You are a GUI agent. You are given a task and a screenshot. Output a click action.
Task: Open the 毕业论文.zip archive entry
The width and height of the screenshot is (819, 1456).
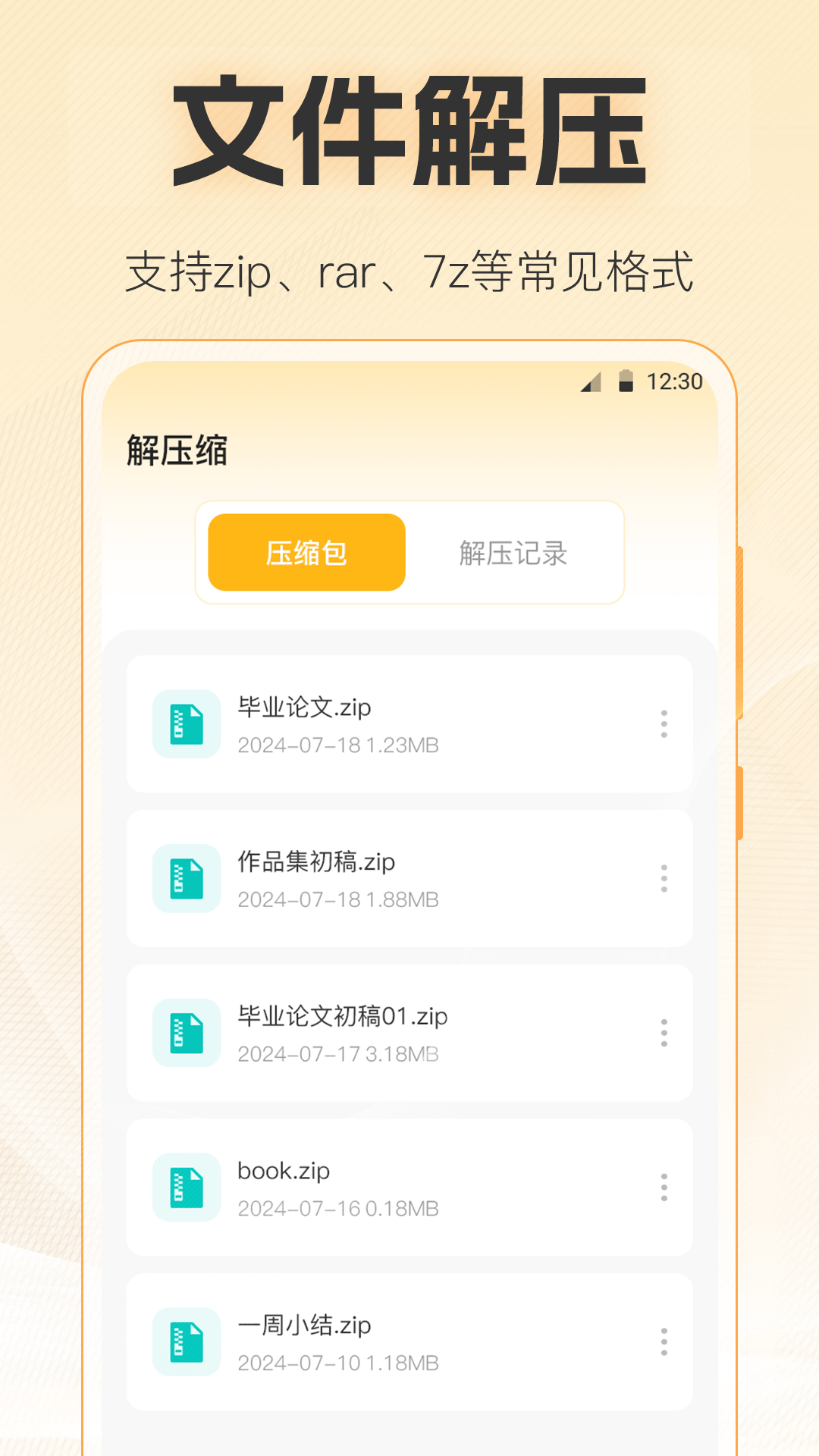tap(409, 726)
